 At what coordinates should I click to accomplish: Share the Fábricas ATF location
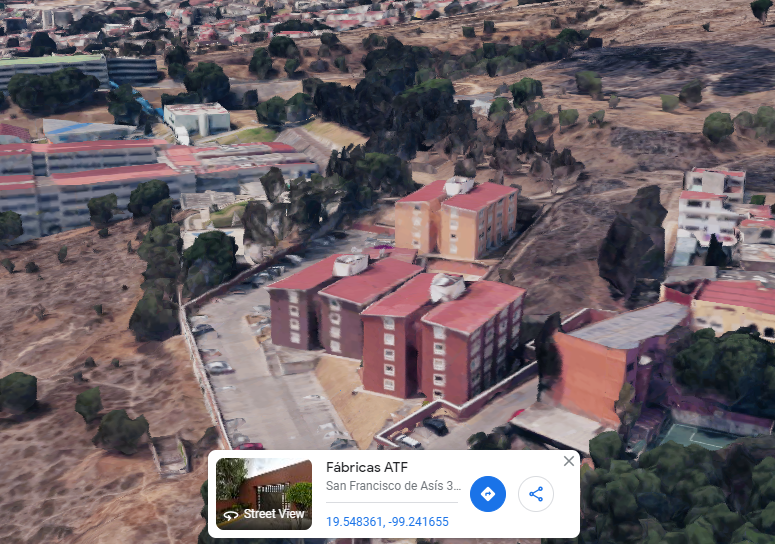[x=536, y=494]
